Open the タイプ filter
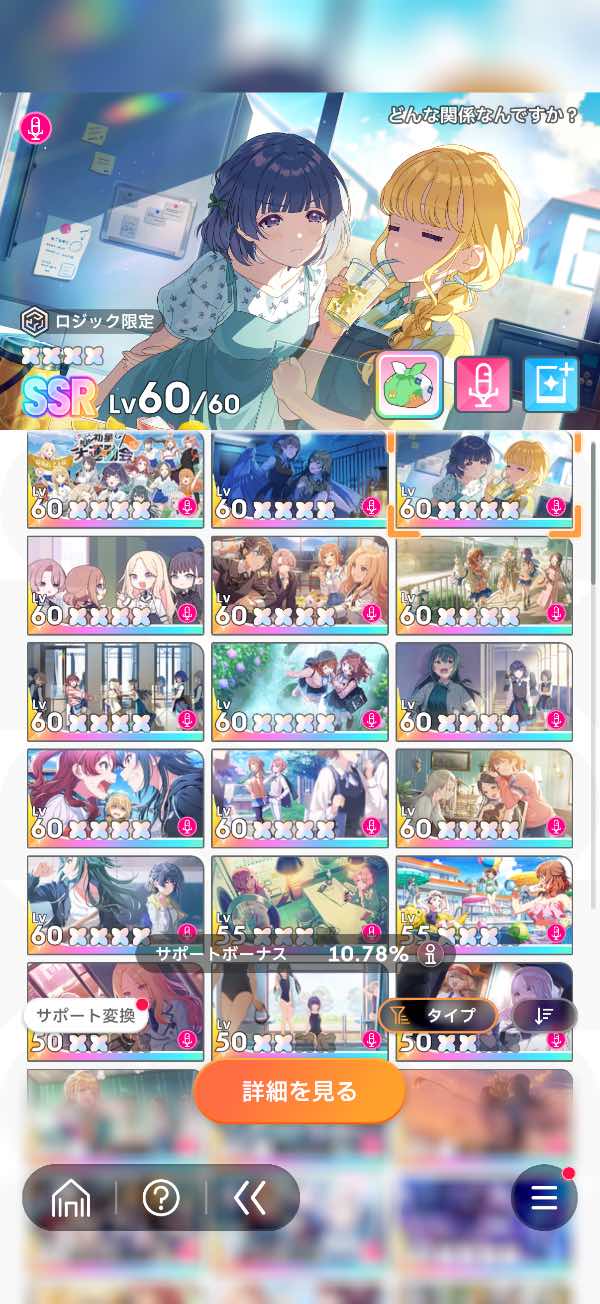The width and height of the screenshot is (600, 1304). pos(438,1015)
